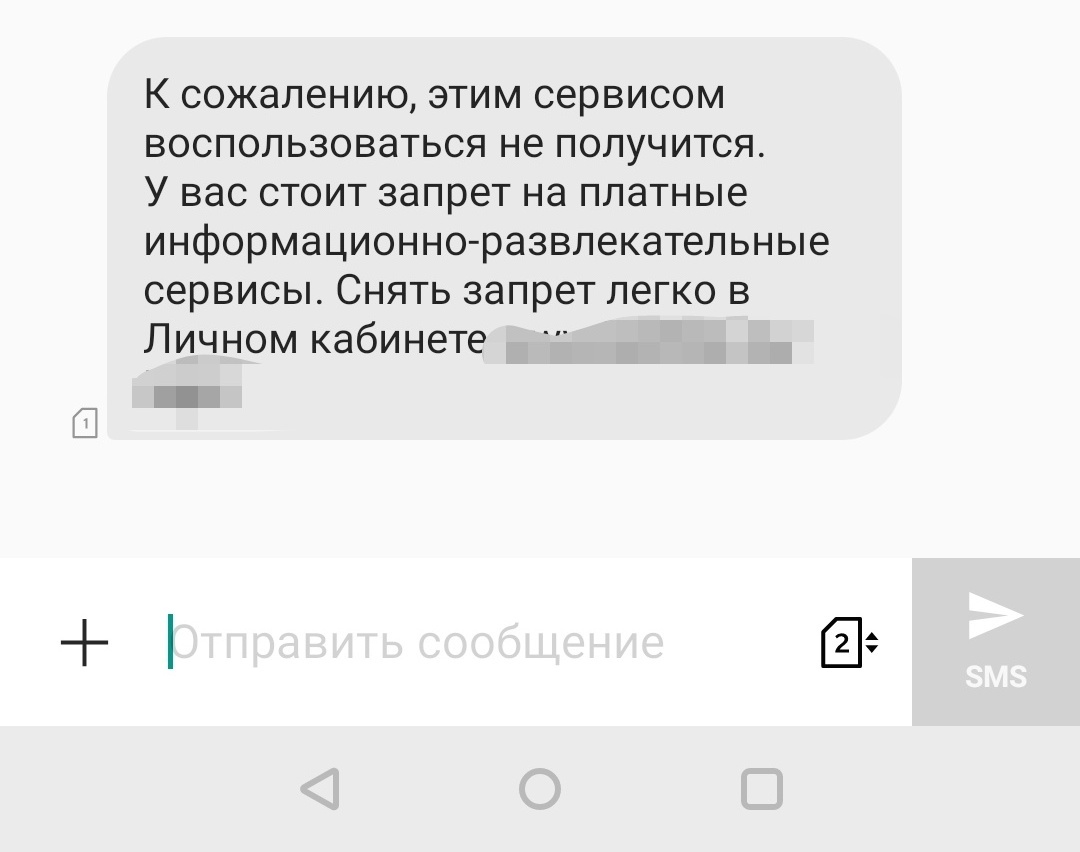
Task: Open the attachment plus menu
Action: click(84, 642)
